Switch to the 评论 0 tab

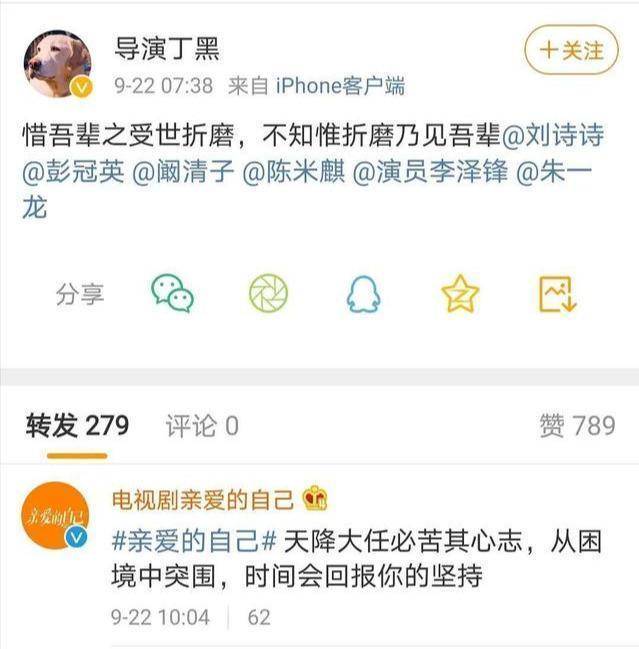[x=201, y=427]
